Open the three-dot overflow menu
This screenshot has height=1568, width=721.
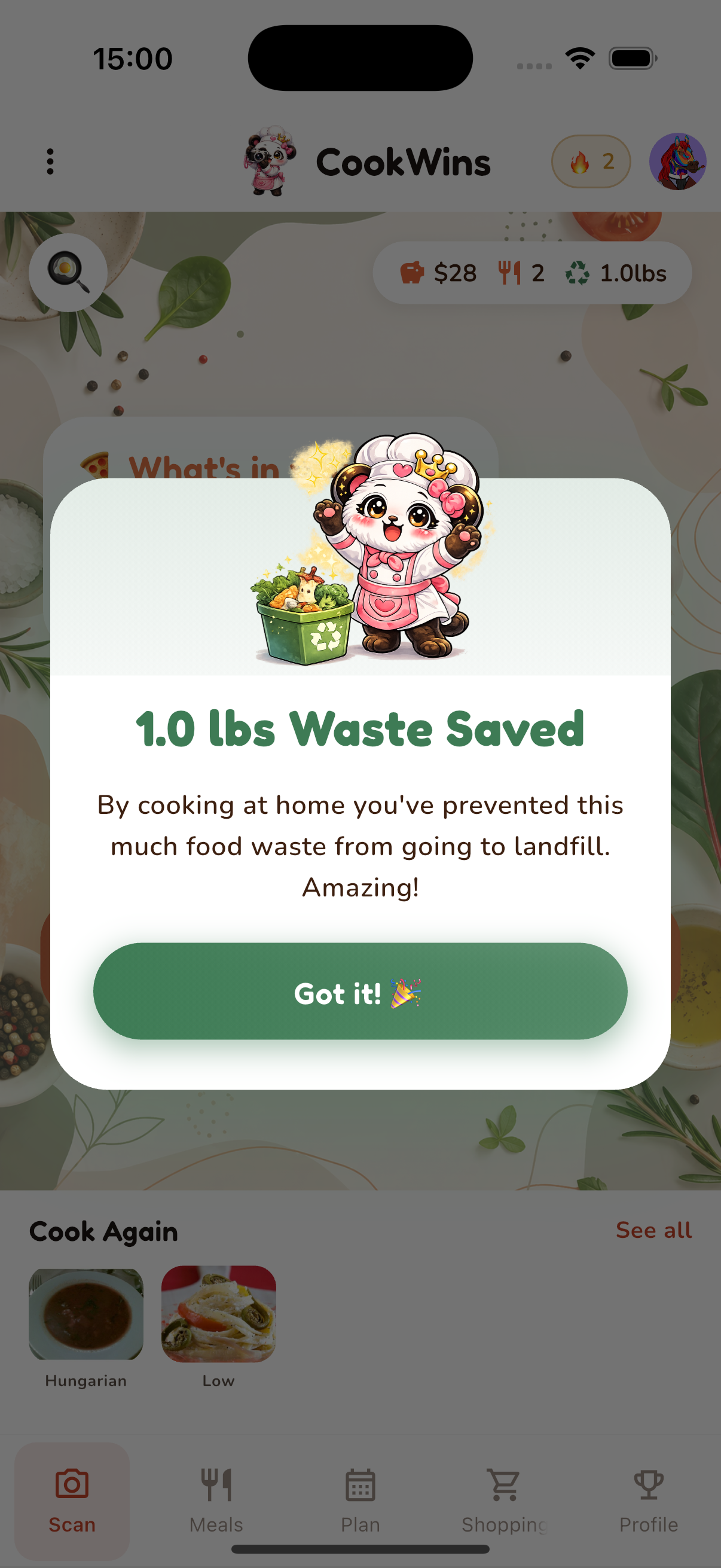(49, 161)
